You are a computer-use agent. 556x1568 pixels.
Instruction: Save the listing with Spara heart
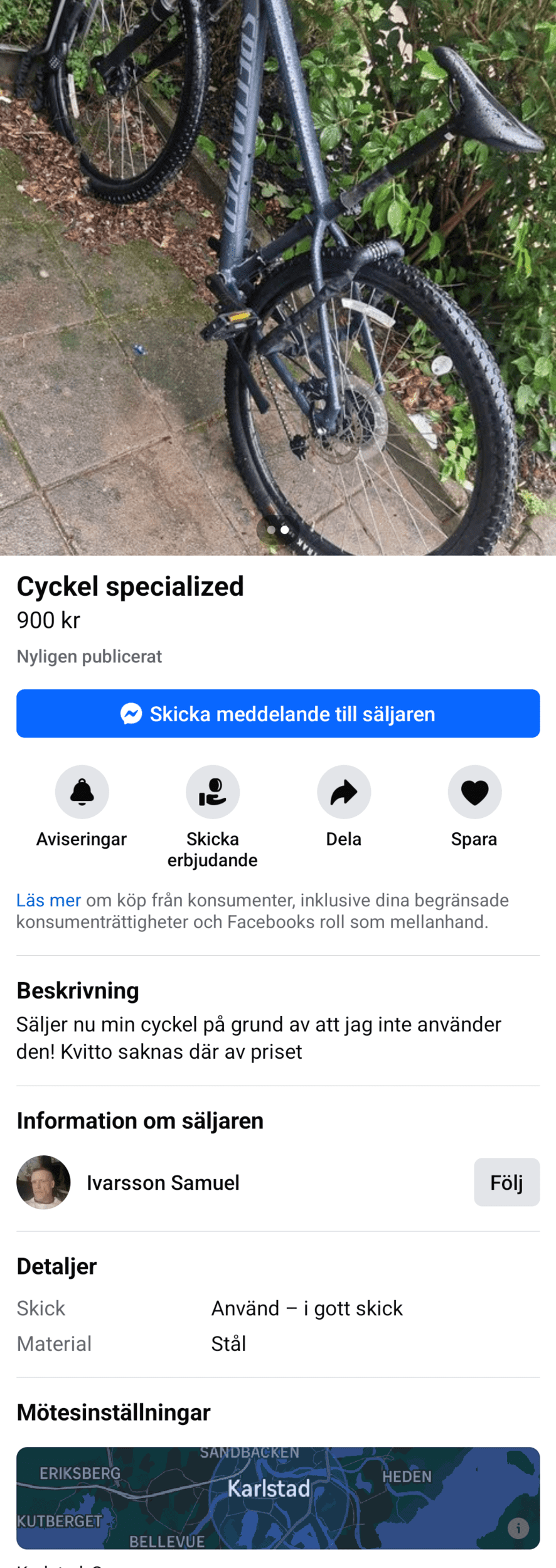coord(474,792)
